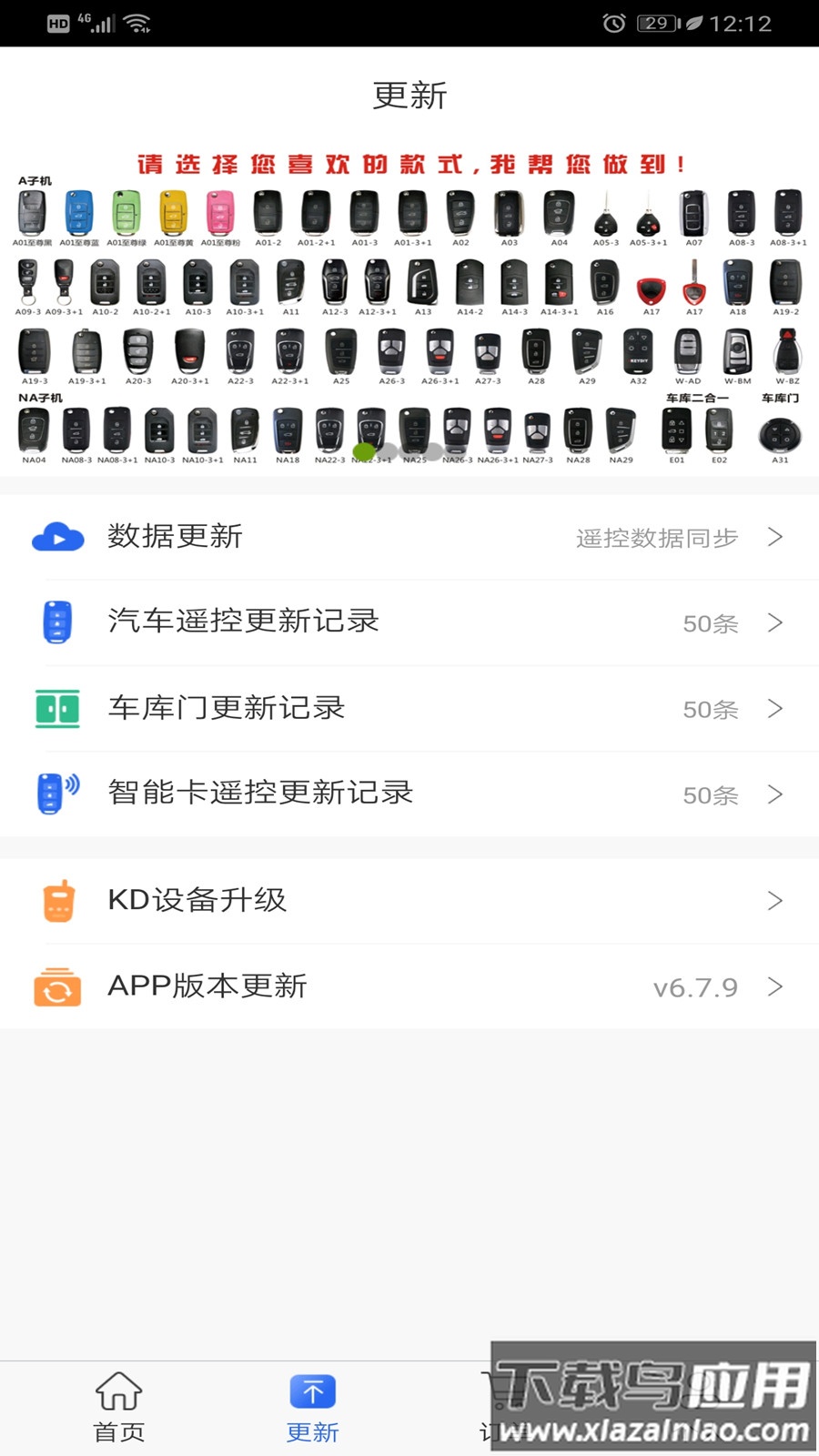819x1456 pixels.
Task: Click the blue car remote key icon
Action: pyautogui.click(x=57, y=622)
